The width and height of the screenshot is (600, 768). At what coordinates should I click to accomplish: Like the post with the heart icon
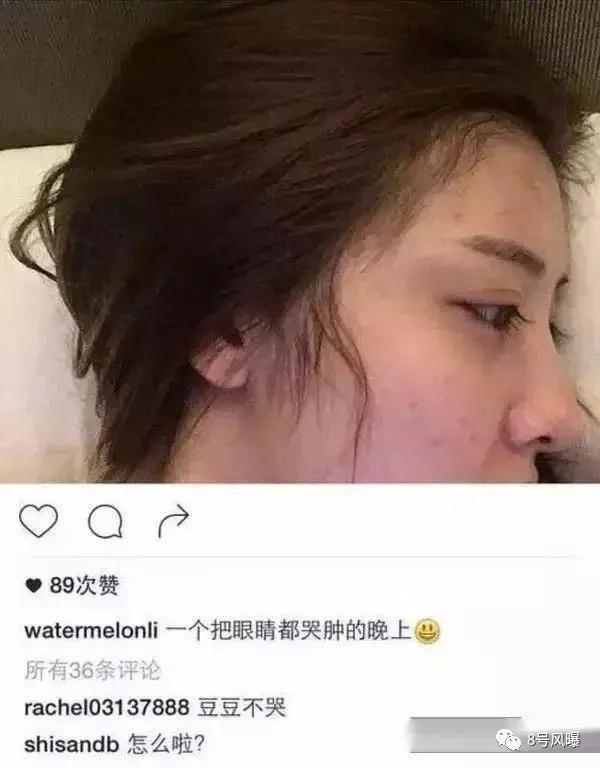pos(39,520)
